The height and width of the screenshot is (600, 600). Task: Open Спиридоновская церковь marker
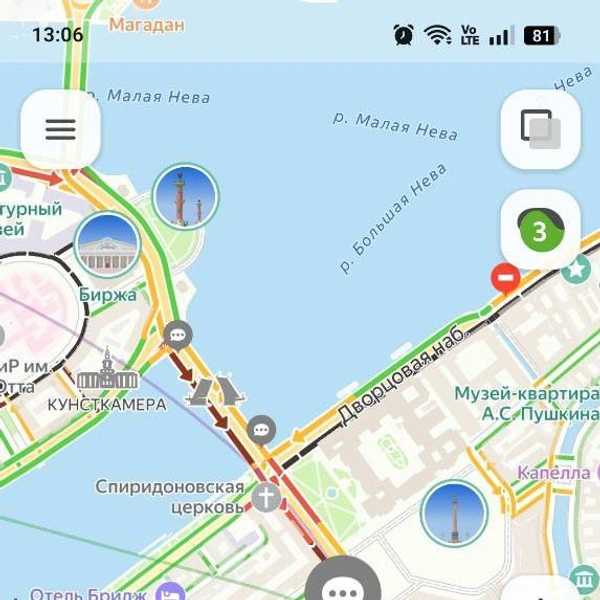(x=265, y=497)
